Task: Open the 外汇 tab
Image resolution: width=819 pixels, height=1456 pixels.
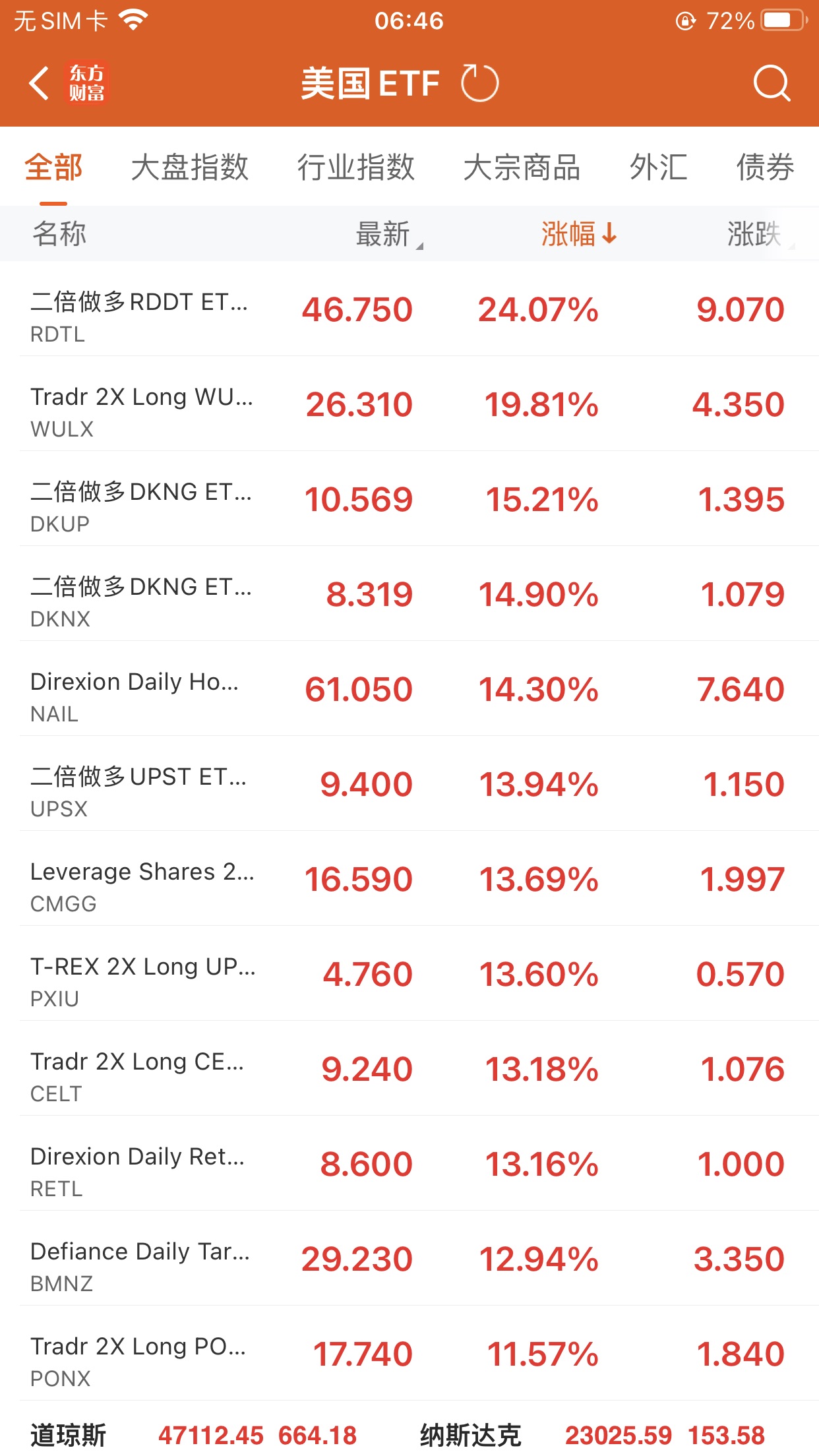Action: 658,167
